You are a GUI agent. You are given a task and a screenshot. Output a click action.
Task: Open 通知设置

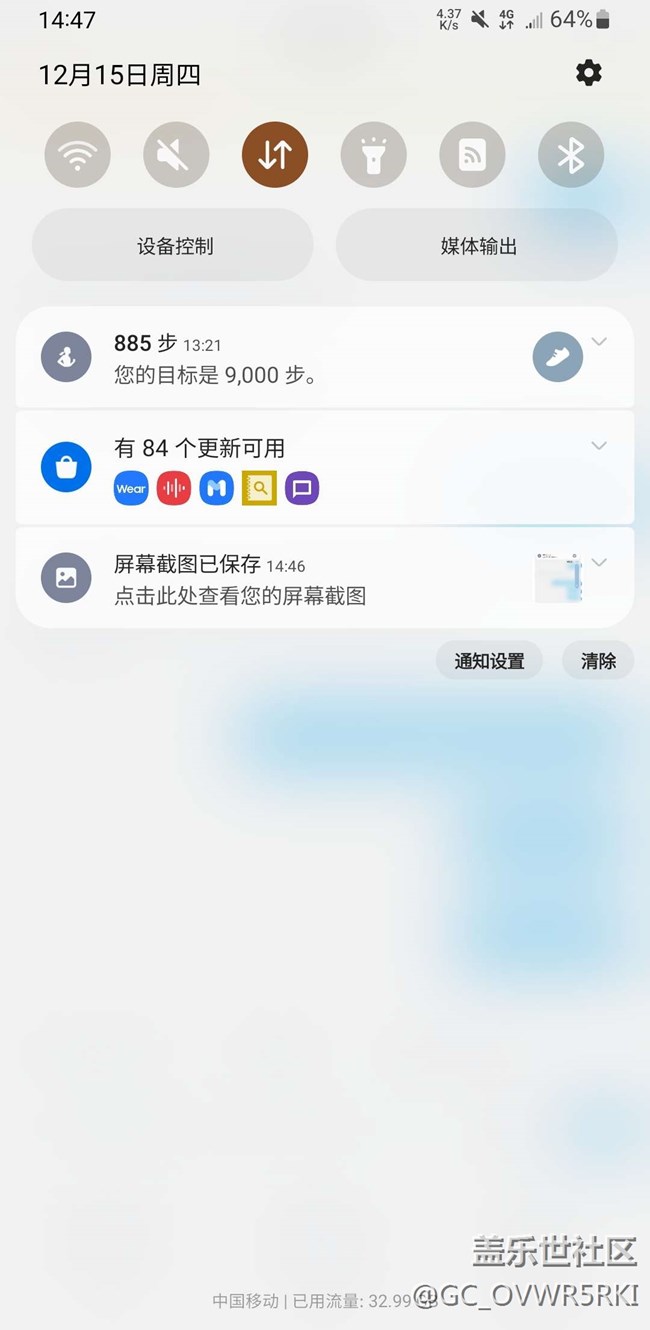(x=489, y=661)
